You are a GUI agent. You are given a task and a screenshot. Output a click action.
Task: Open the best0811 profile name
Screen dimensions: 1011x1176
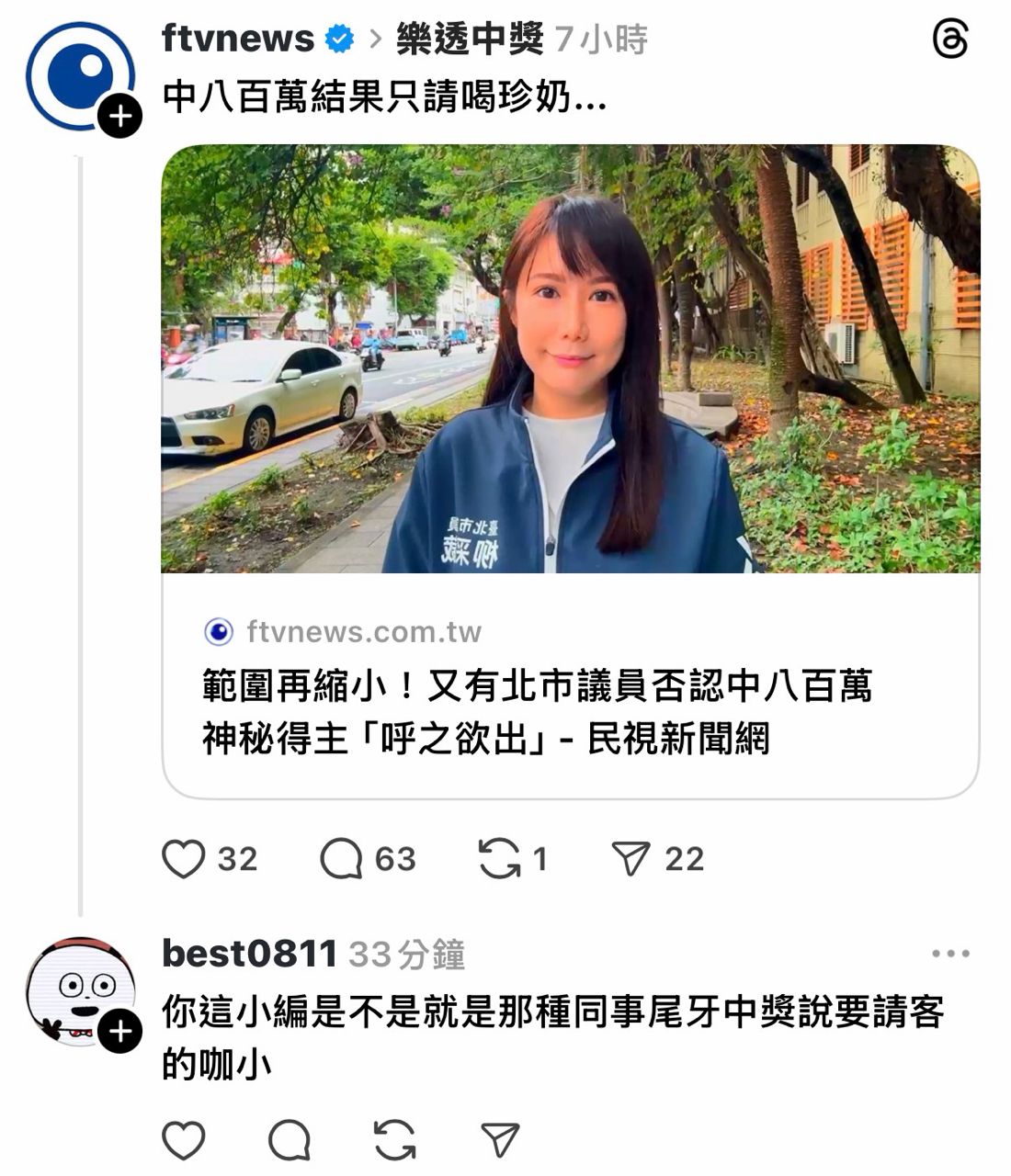coord(249,954)
